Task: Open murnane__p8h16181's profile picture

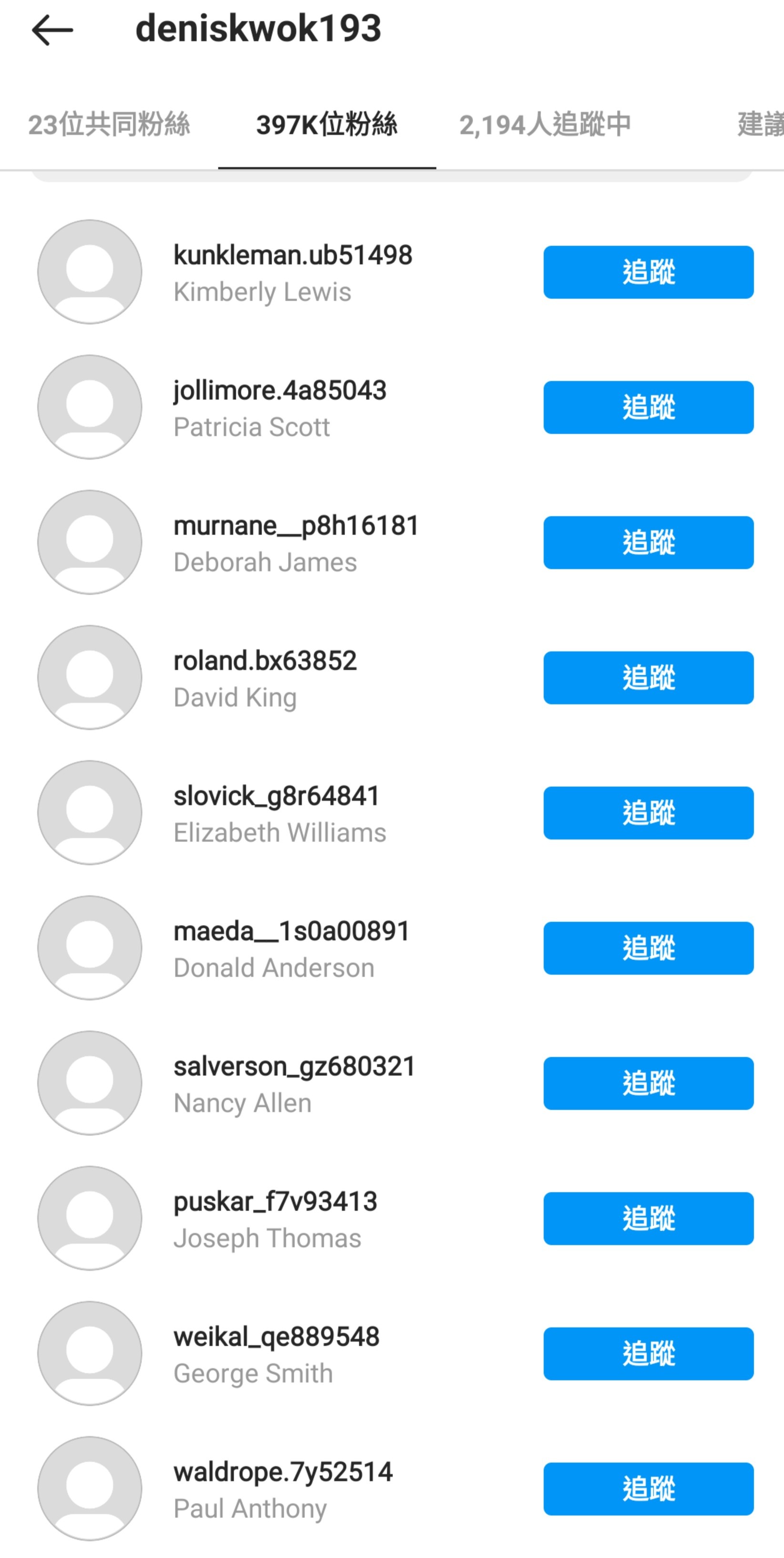Action: [89, 543]
